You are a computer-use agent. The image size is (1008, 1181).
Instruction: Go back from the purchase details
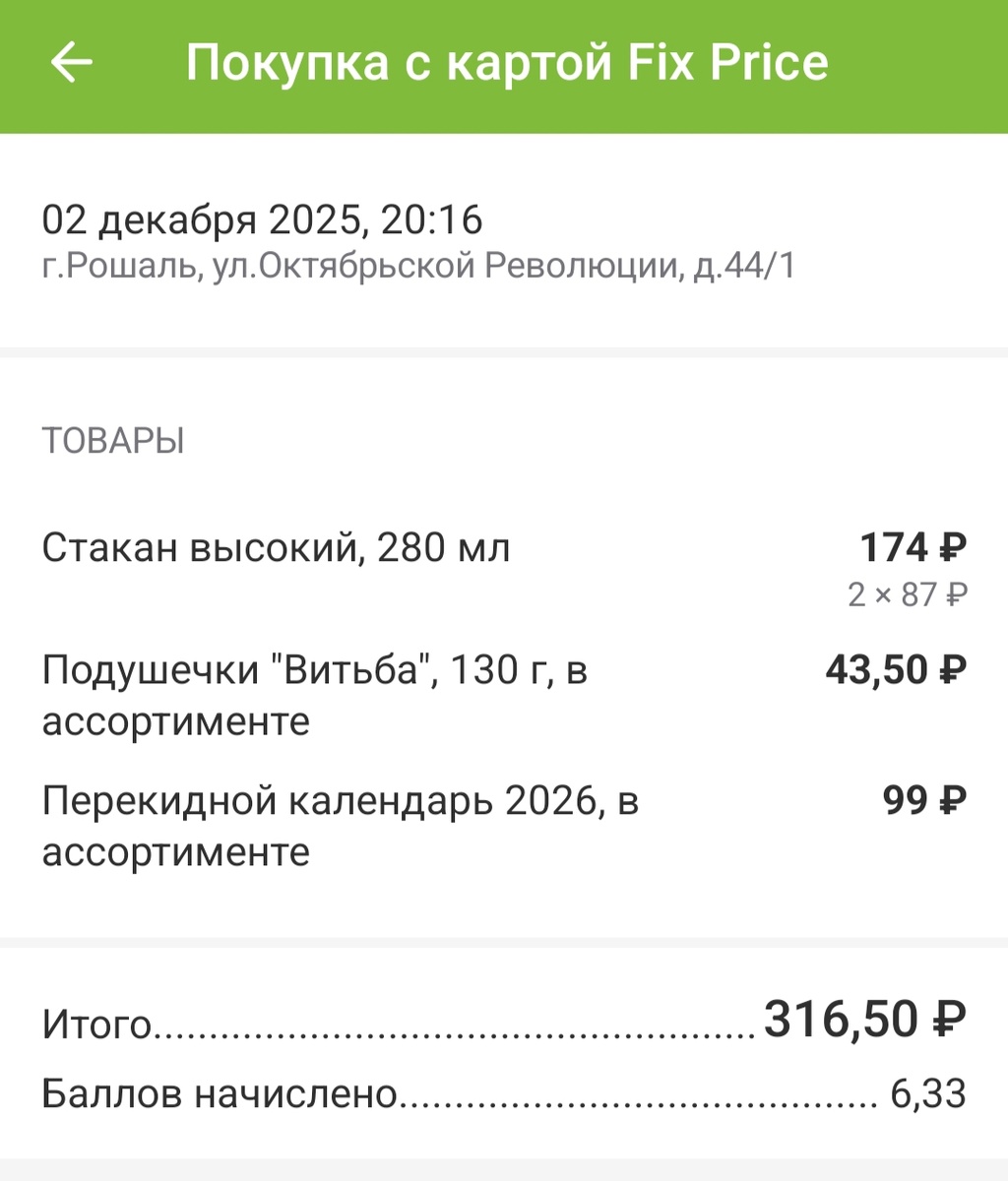72,63
